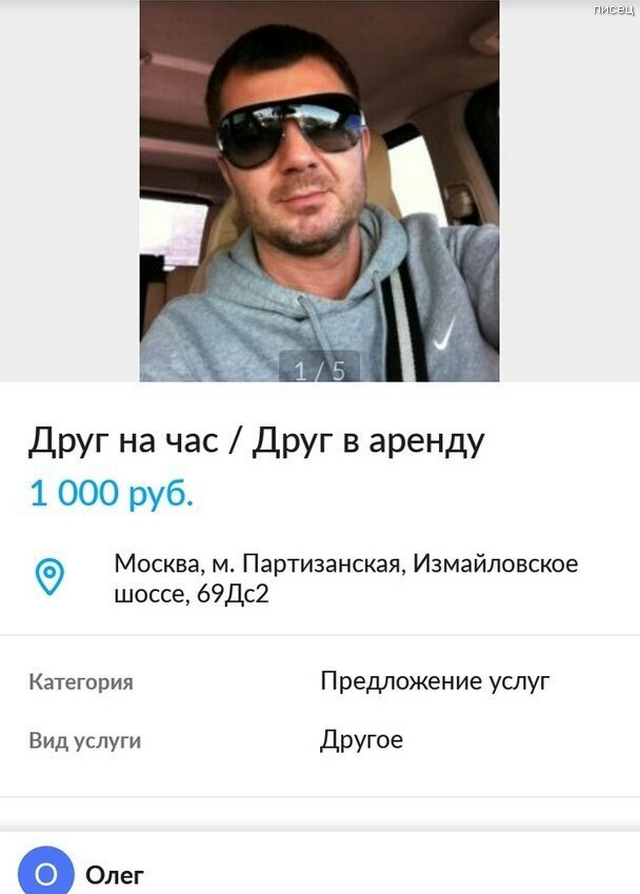Open the Измайловское шоссе address on map
640x894 pixels.
coord(345,578)
